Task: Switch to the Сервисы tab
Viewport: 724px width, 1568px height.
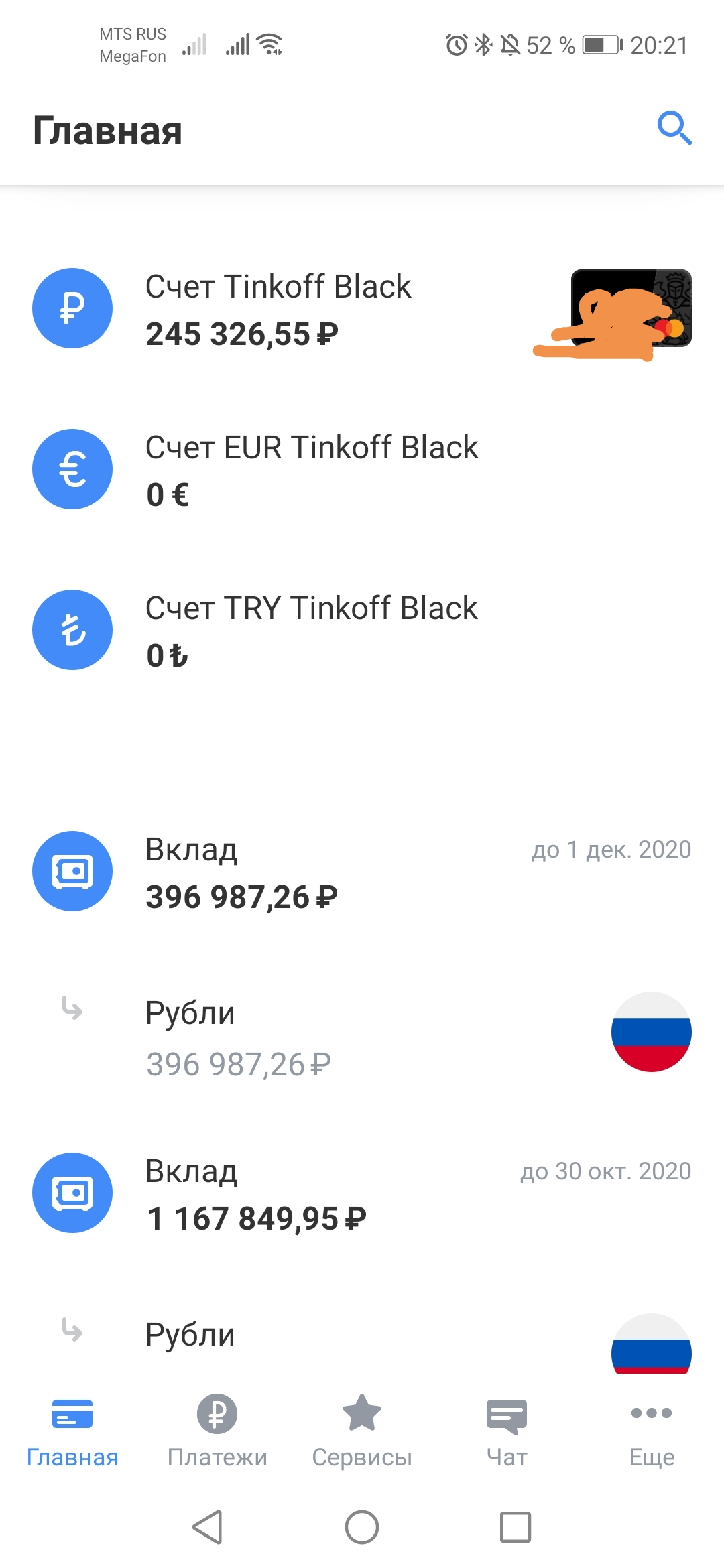Action: click(362, 1431)
